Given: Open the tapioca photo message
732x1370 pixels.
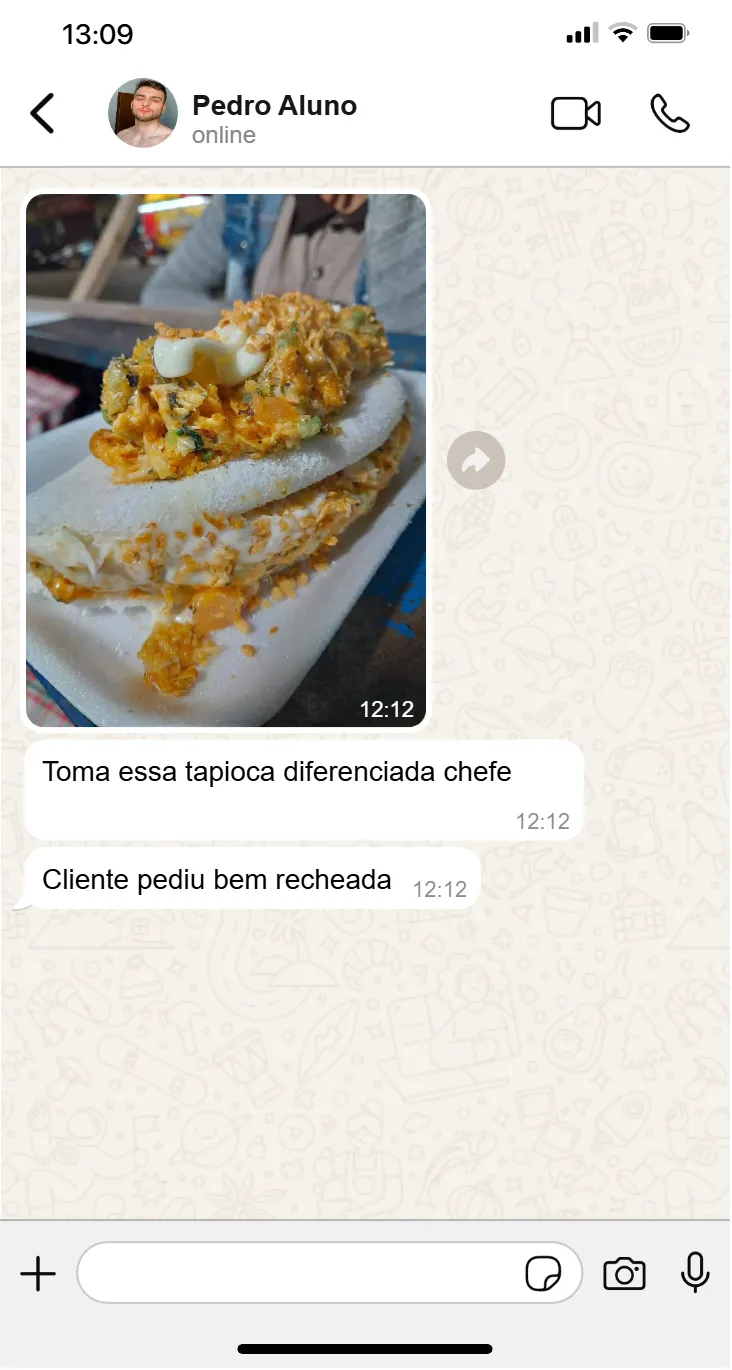Looking at the screenshot, I should pos(226,460).
